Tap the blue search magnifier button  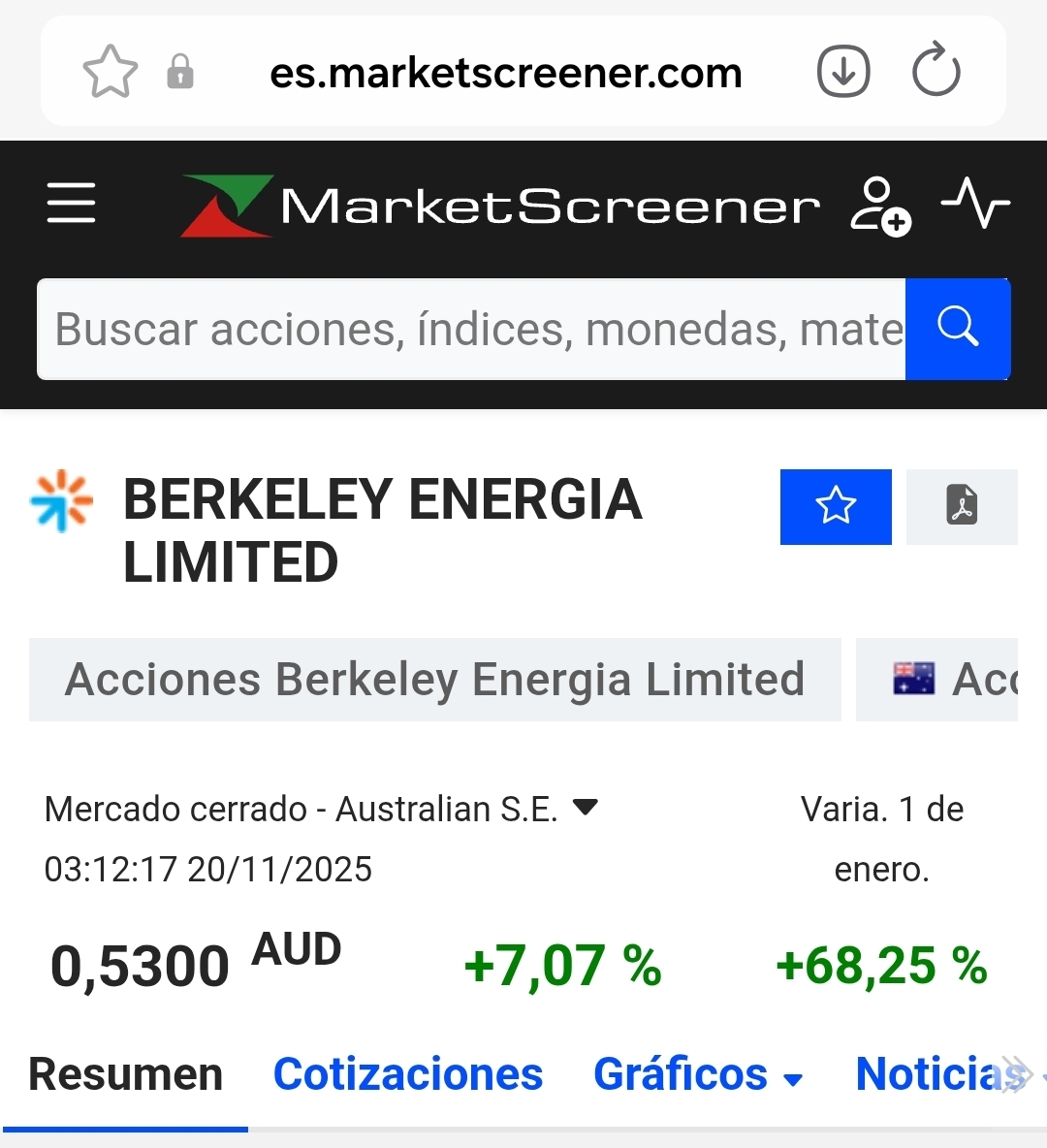tap(958, 329)
